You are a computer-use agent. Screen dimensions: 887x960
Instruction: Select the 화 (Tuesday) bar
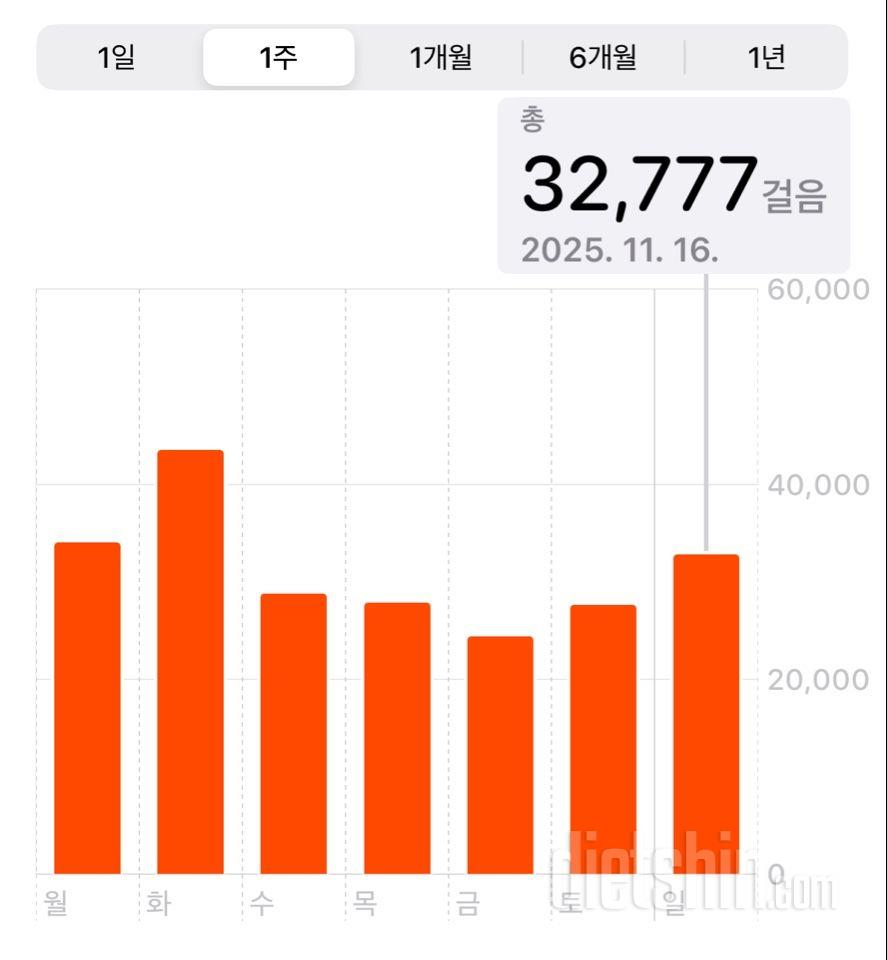pos(190,662)
